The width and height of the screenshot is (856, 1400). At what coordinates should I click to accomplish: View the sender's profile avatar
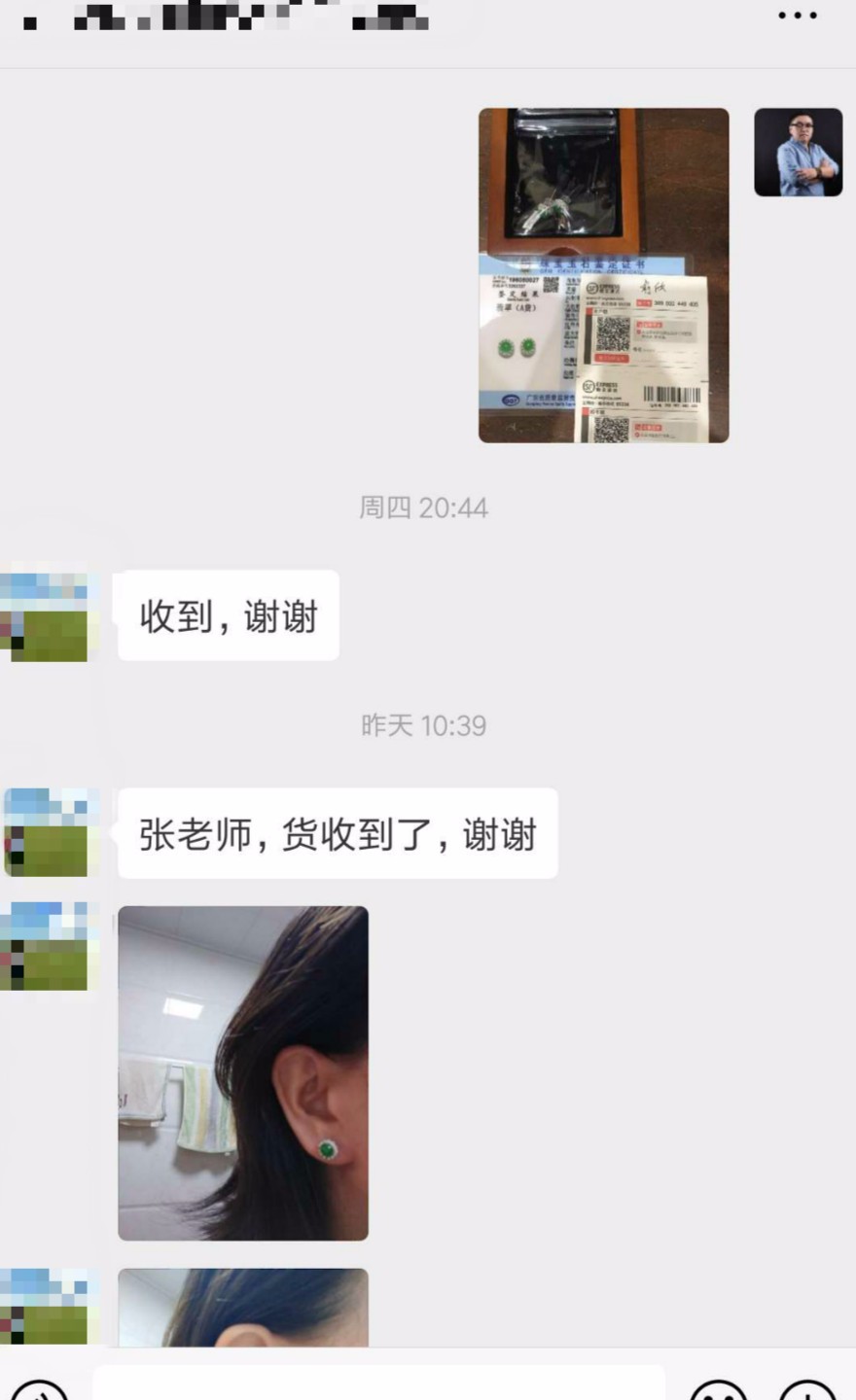click(x=798, y=153)
